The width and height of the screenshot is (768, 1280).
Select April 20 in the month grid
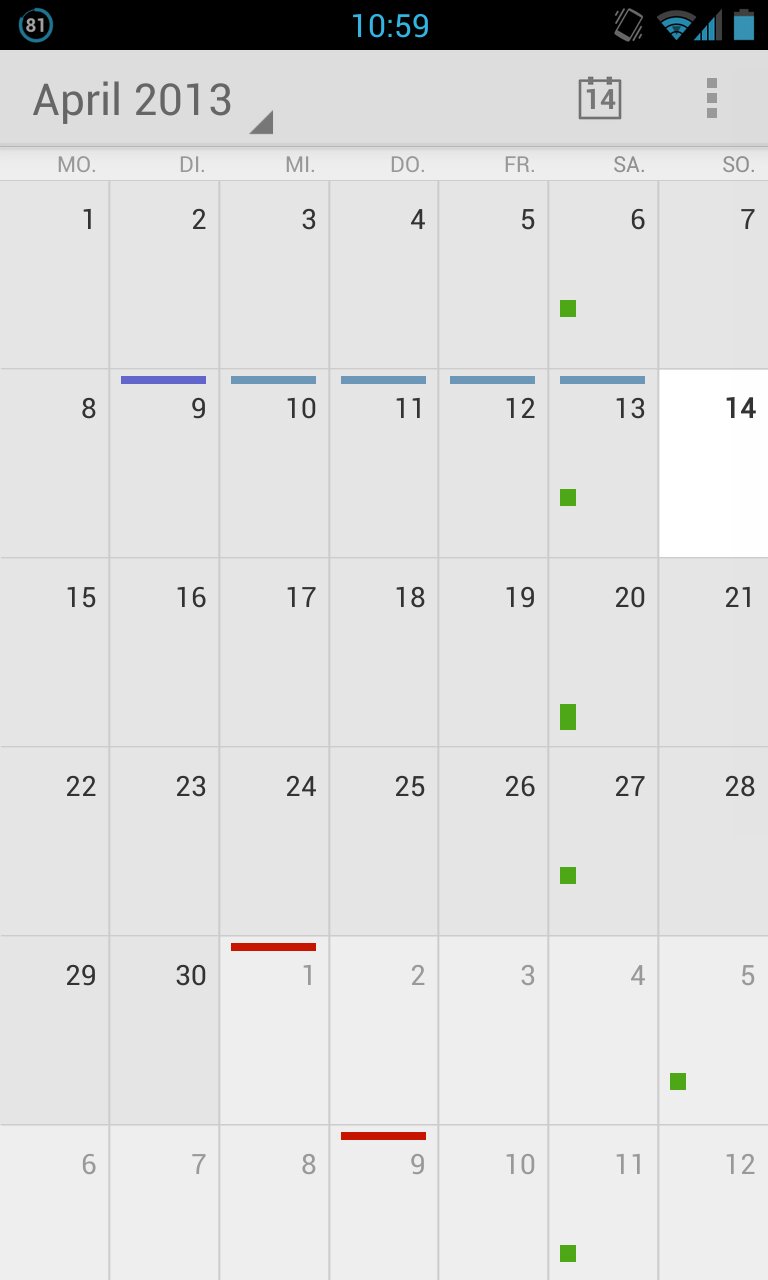[x=603, y=652]
